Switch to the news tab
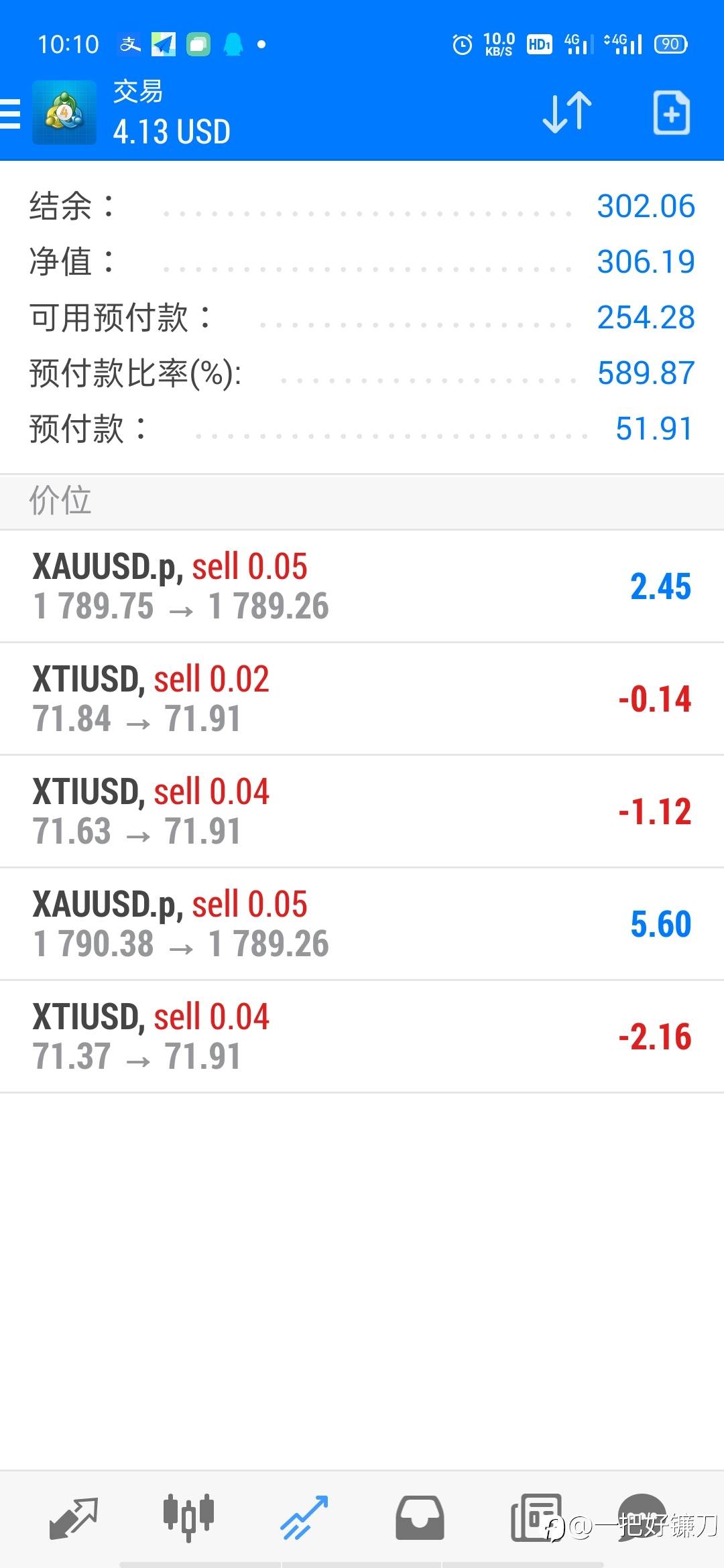Image resolution: width=724 pixels, height=1568 pixels. coord(535,1517)
